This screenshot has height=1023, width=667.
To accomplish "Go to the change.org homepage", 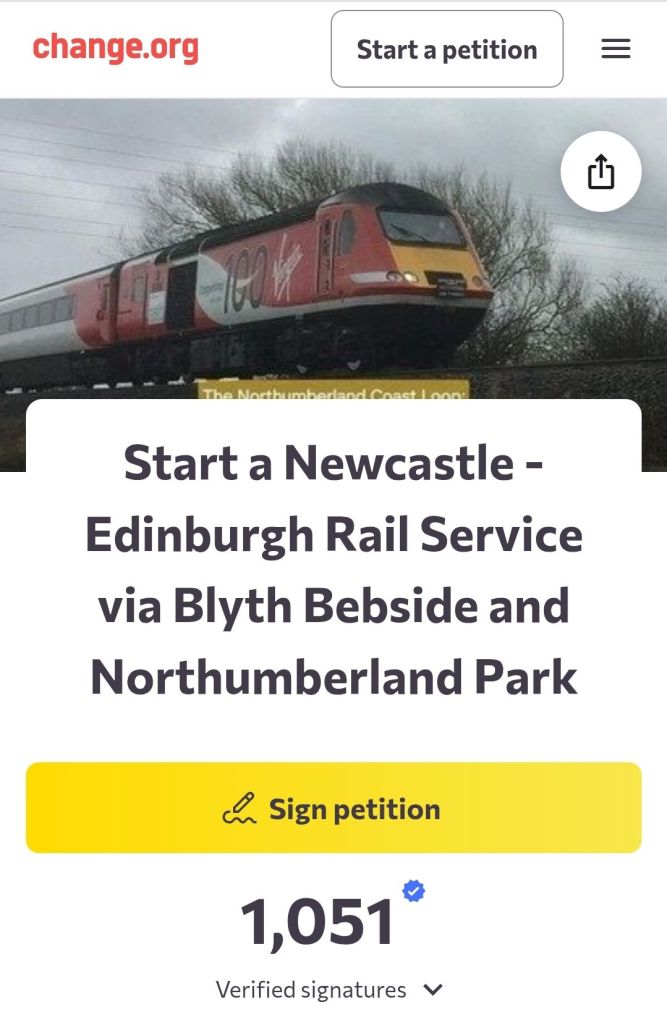I will pos(115,48).
